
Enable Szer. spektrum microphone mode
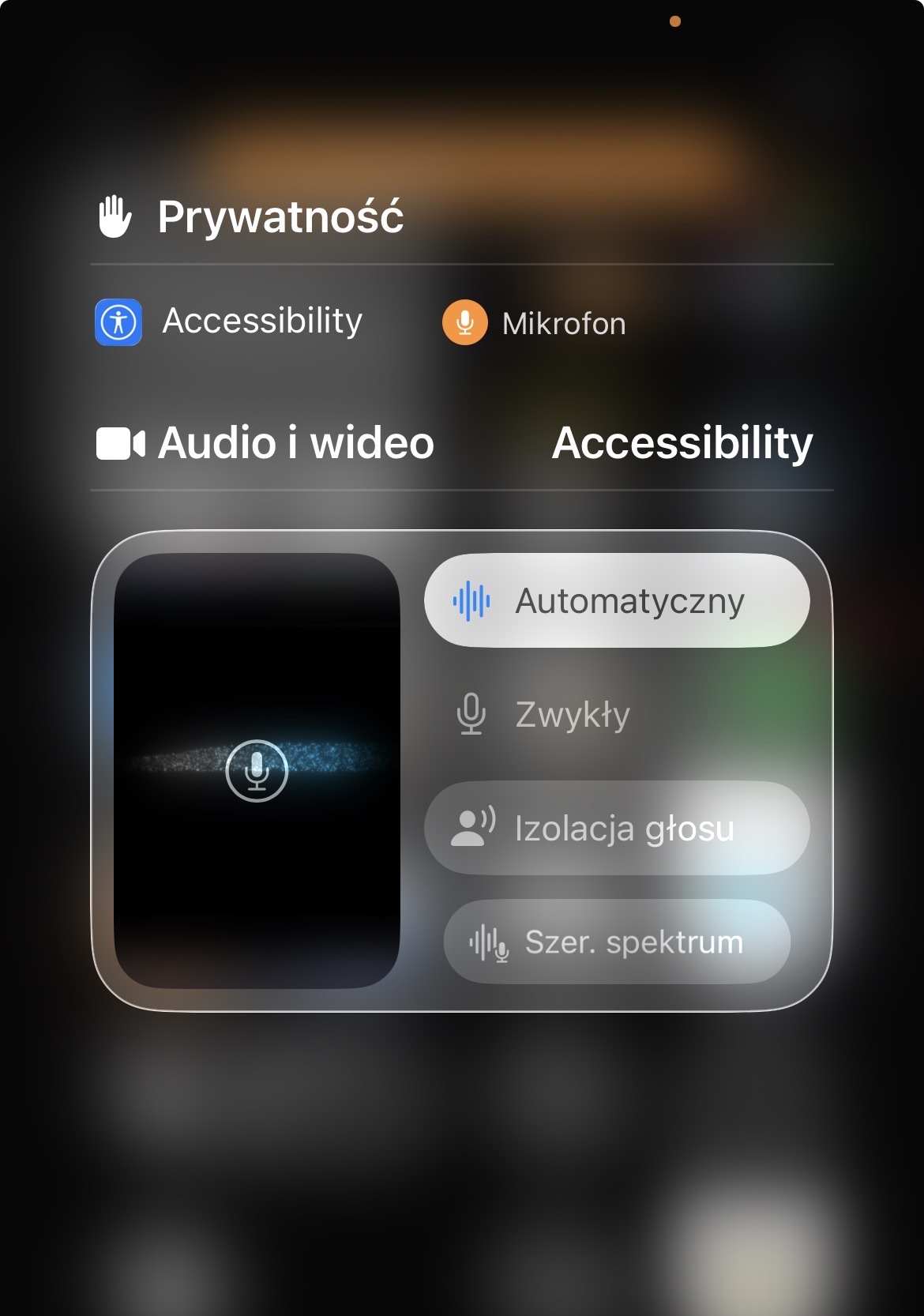point(617,942)
